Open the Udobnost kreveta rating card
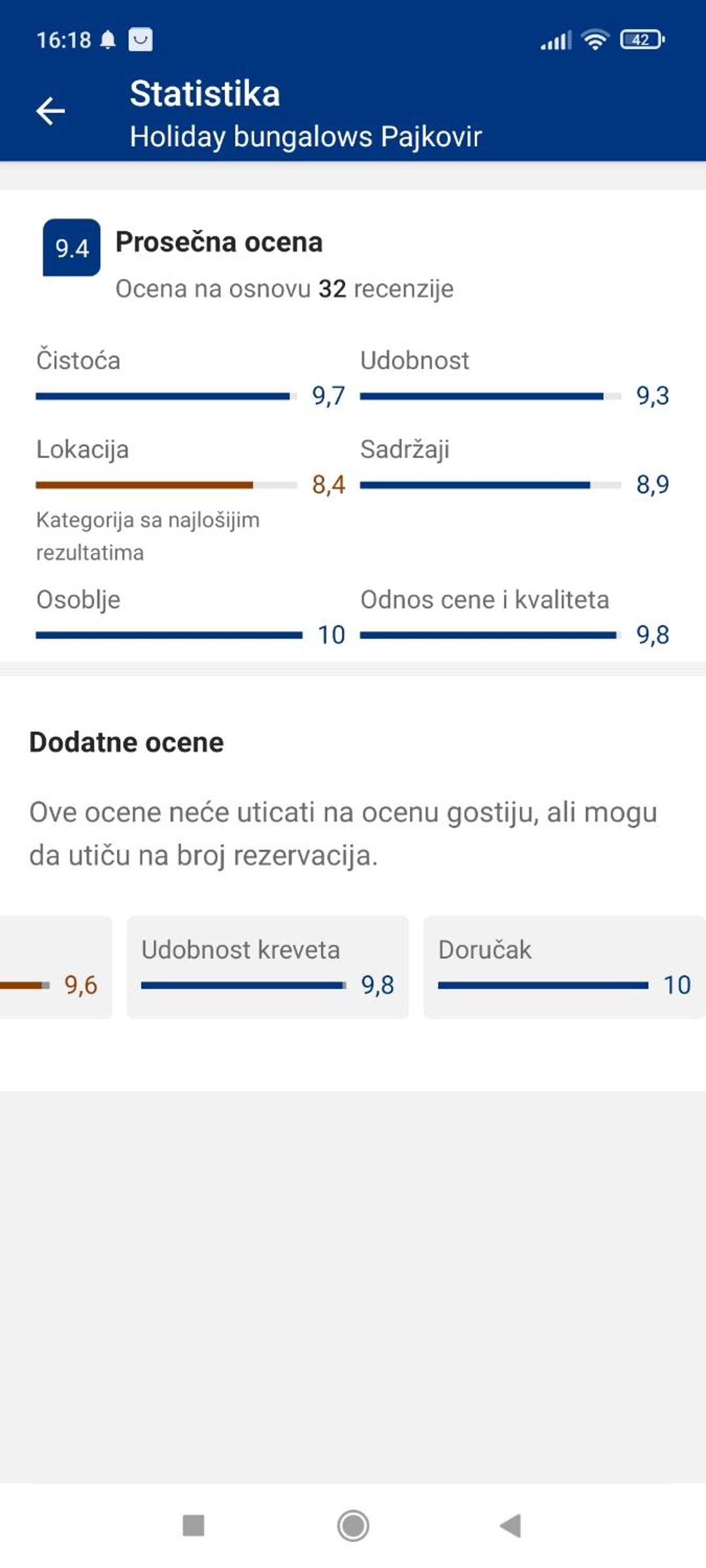The width and height of the screenshot is (706, 1568). point(267,967)
